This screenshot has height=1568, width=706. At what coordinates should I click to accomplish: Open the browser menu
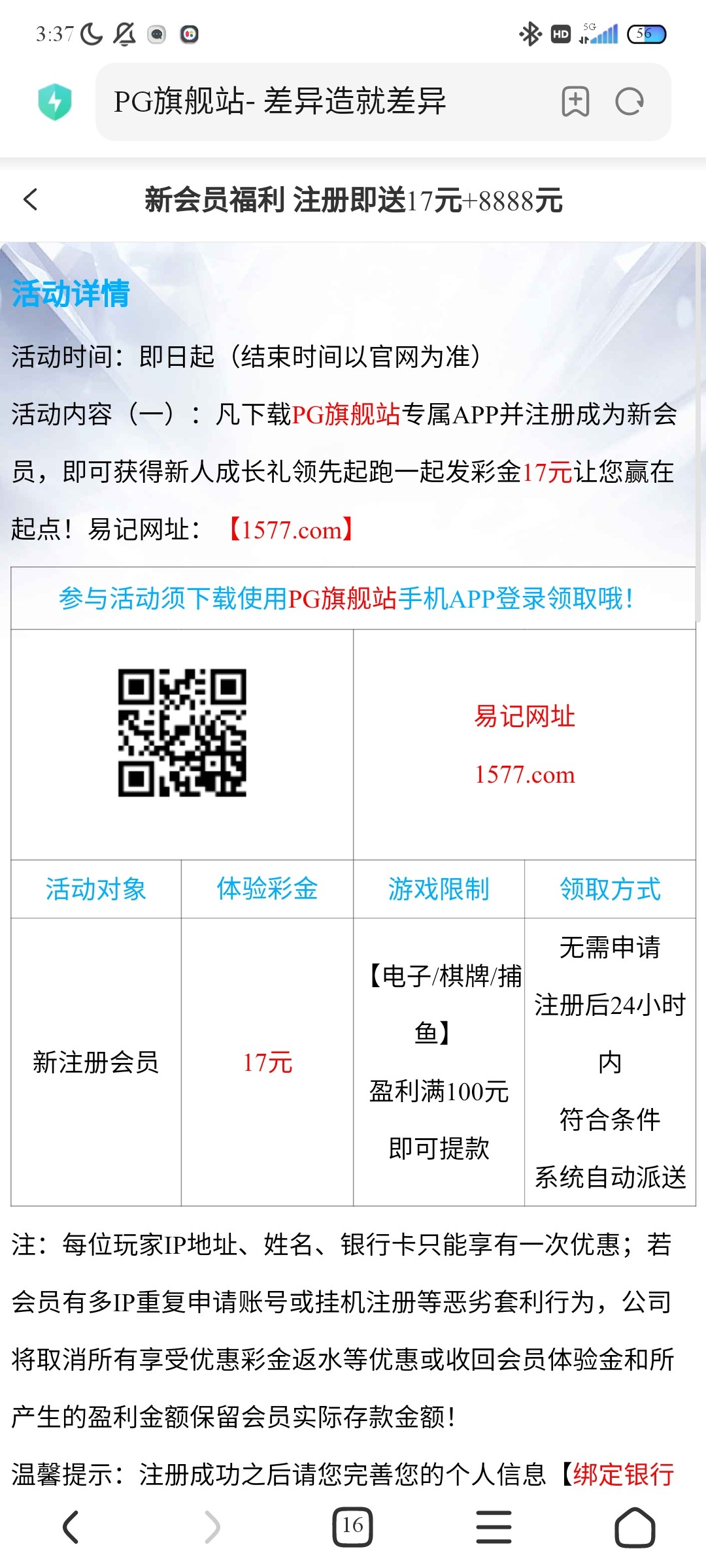(x=494, y=1527)
